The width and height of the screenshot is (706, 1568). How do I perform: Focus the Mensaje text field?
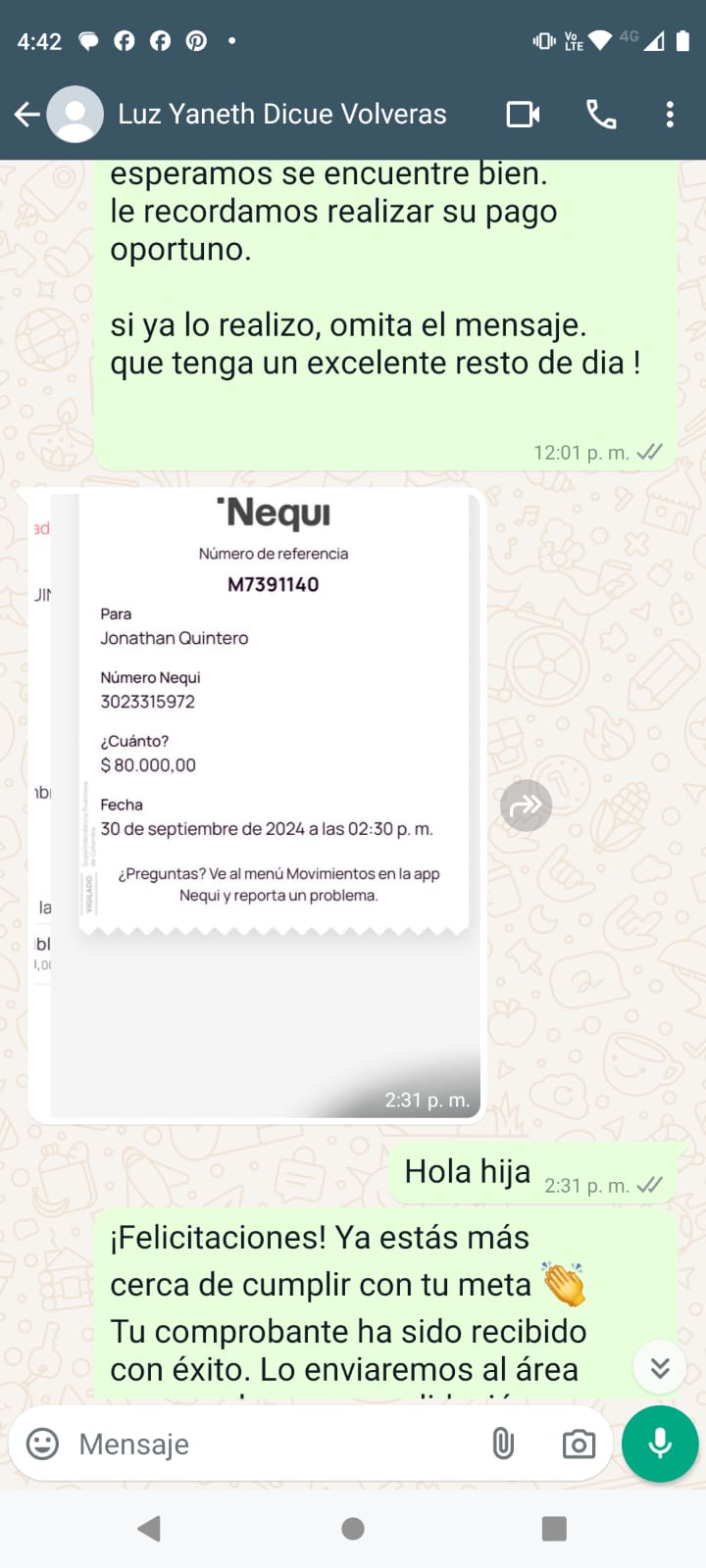pos(275,1444)
